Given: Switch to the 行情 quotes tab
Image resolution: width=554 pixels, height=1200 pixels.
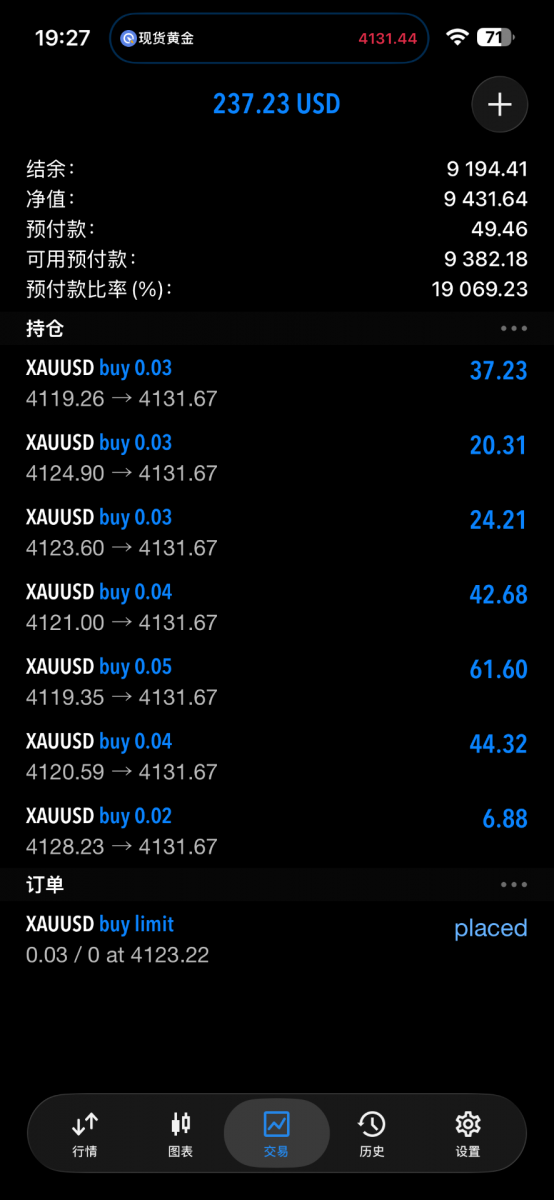Looking at the screenshot, I should coord(85,1134).
